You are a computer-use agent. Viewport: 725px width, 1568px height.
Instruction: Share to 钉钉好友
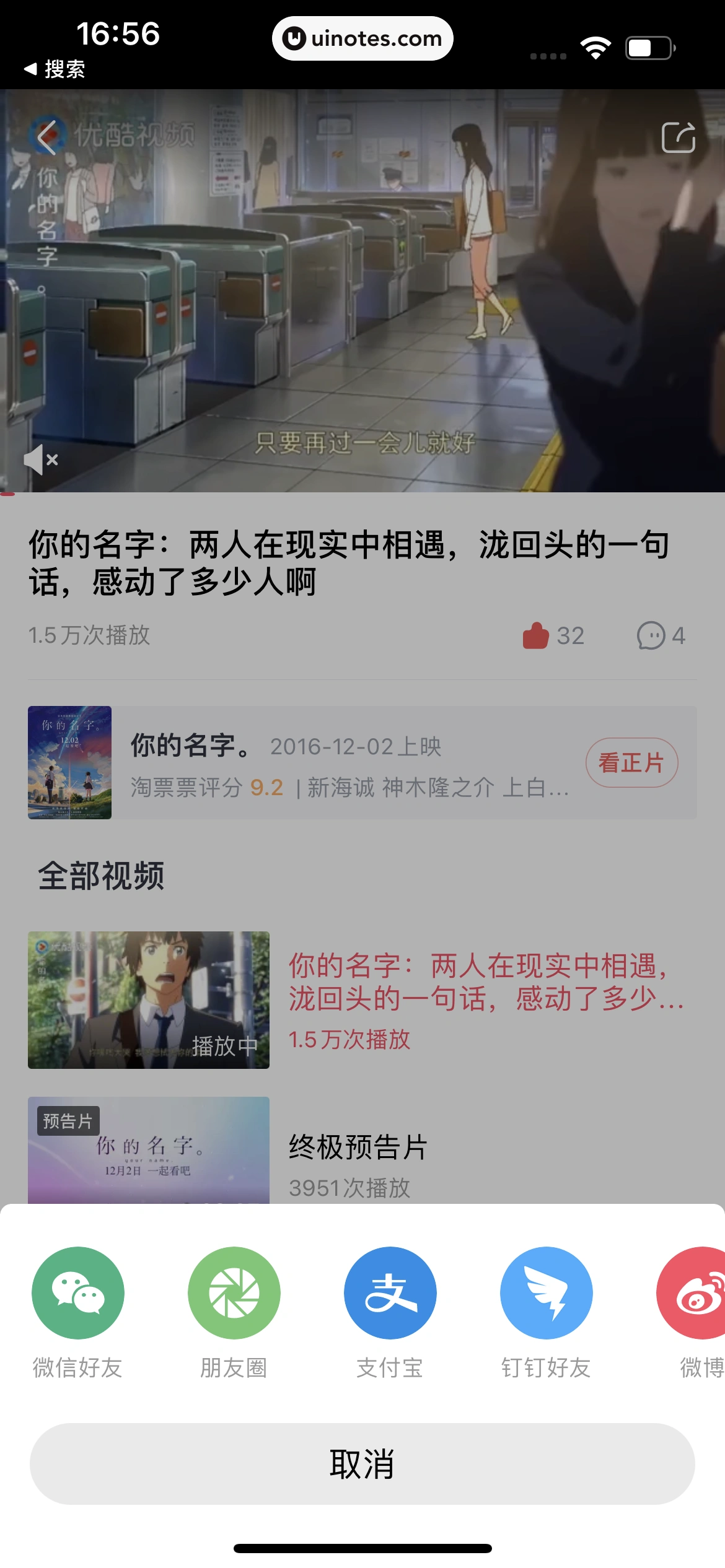(547, 1294)
